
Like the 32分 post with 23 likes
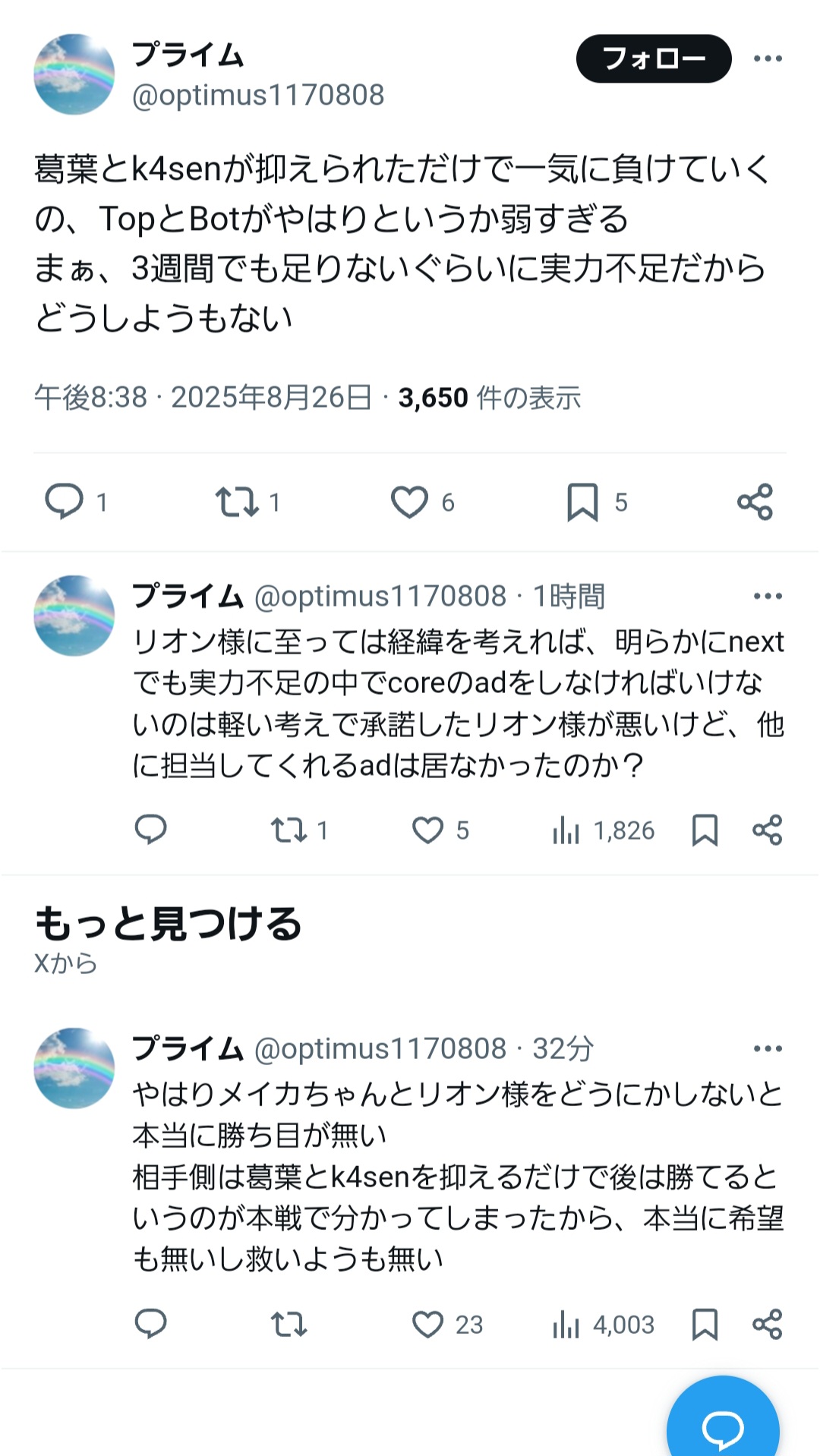click(x=427, y=1325)
